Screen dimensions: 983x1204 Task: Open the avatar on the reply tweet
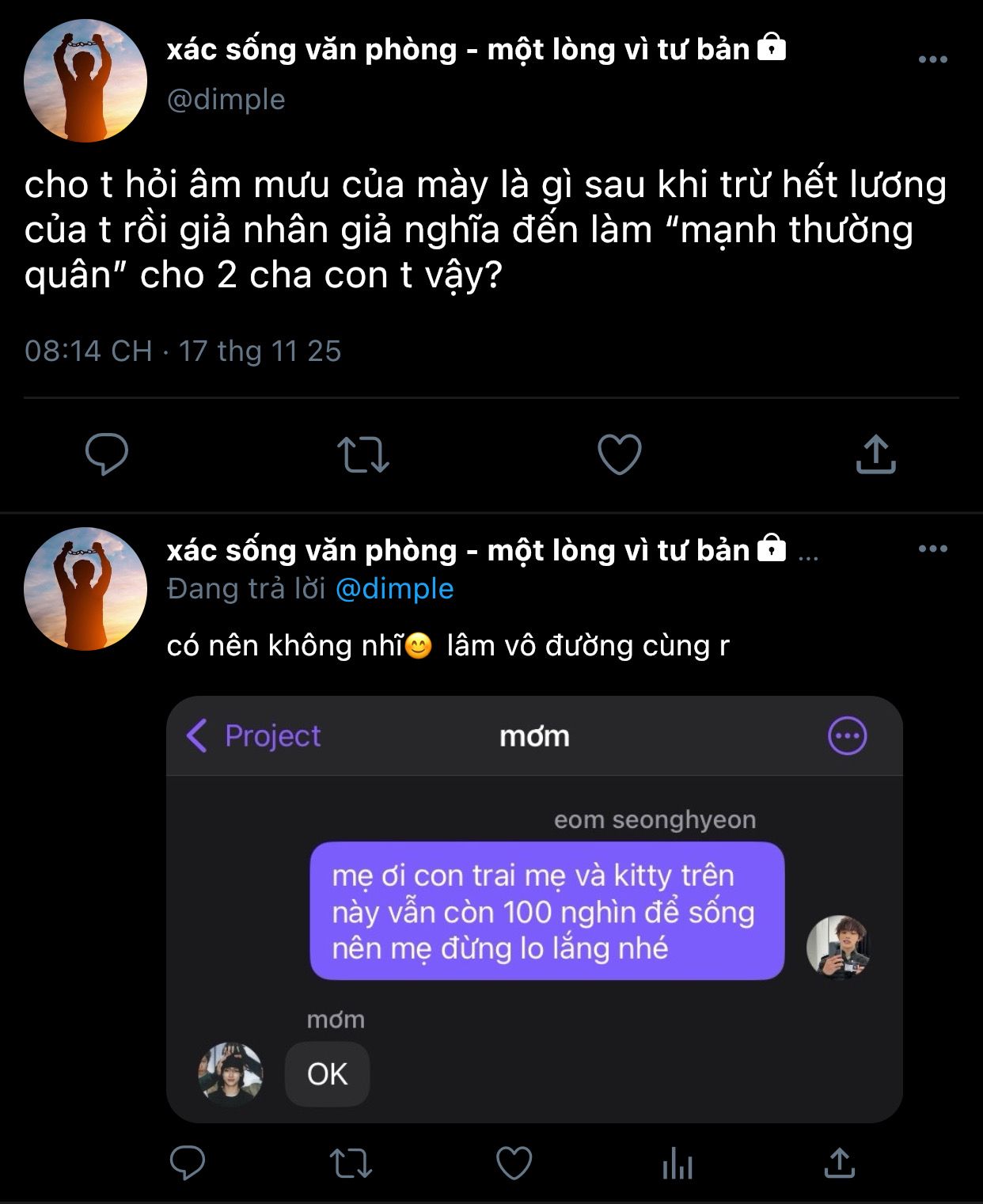(x=85, y=589)
